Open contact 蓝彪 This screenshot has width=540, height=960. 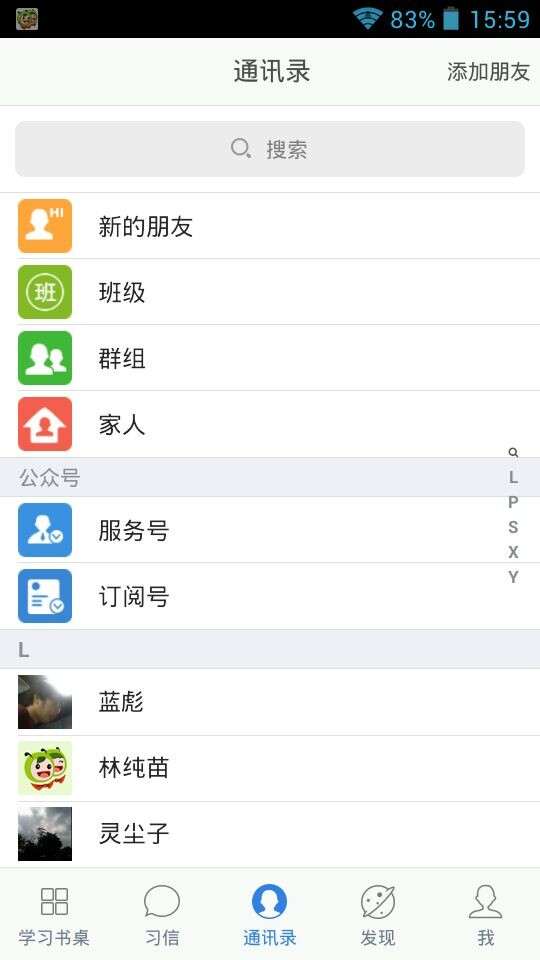270,702
